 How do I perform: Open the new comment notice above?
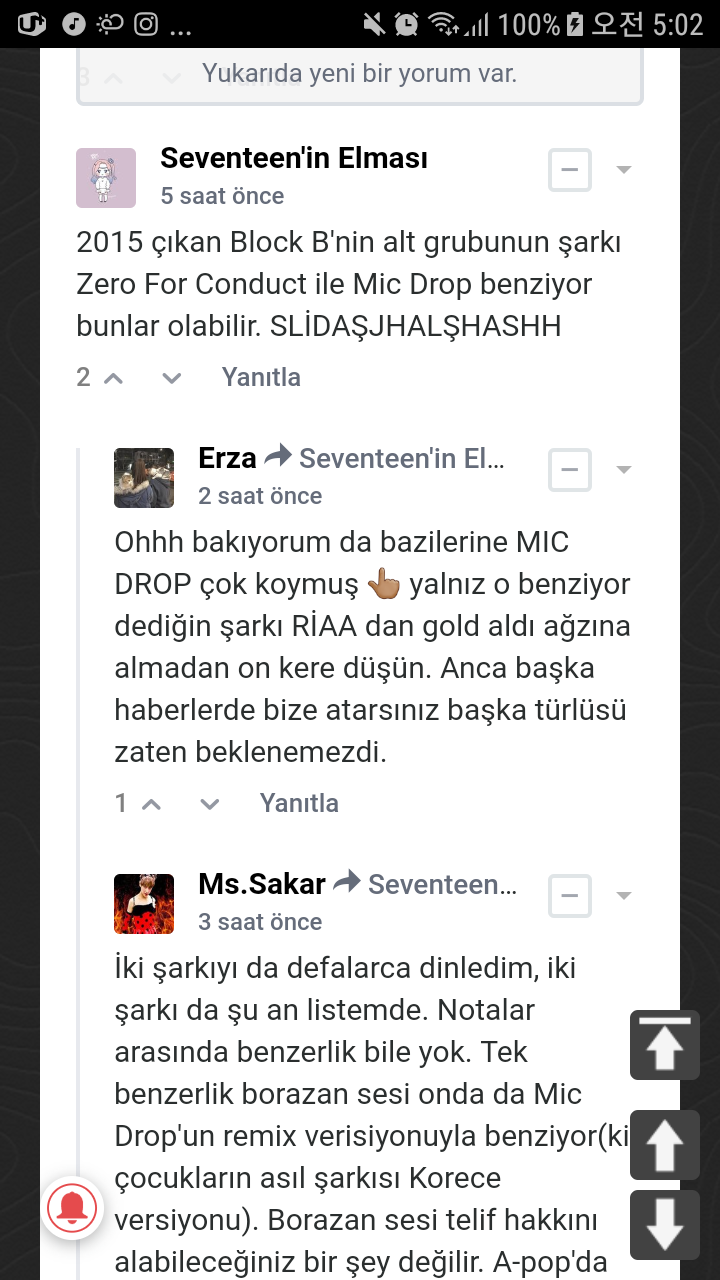point(359,74)
